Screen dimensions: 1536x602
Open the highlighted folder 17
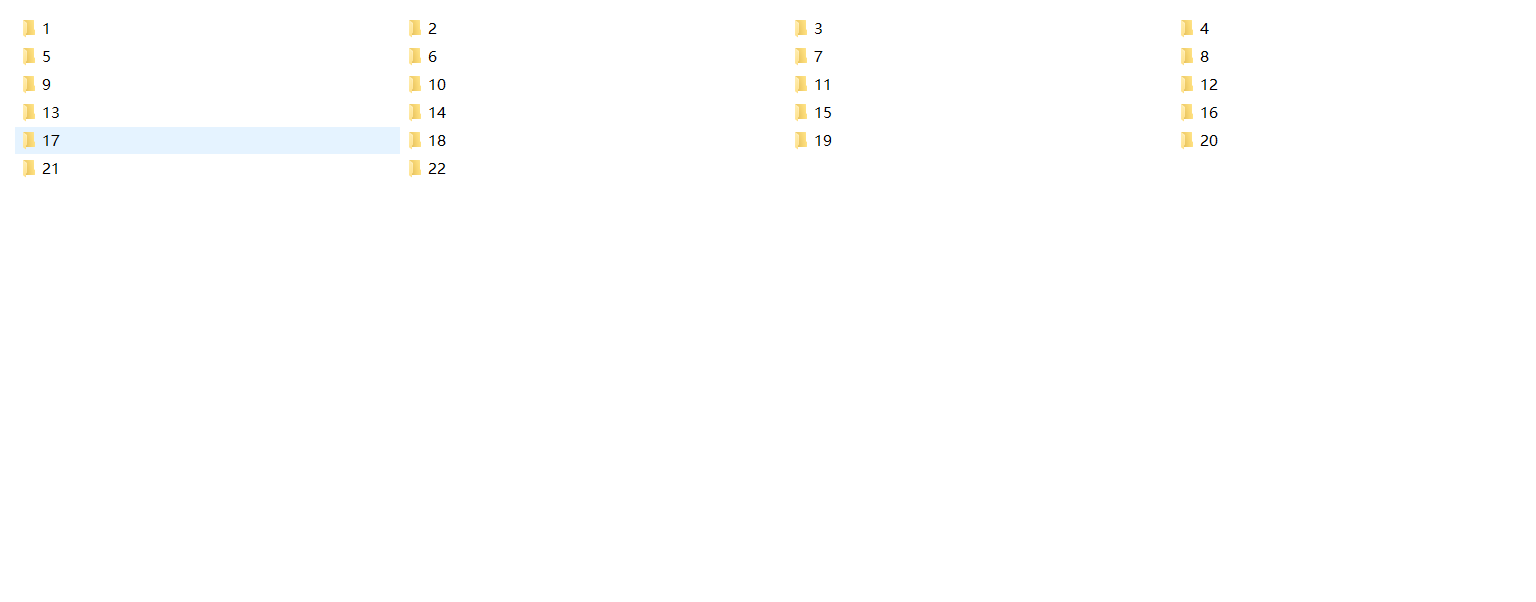(x=50, y=141)
